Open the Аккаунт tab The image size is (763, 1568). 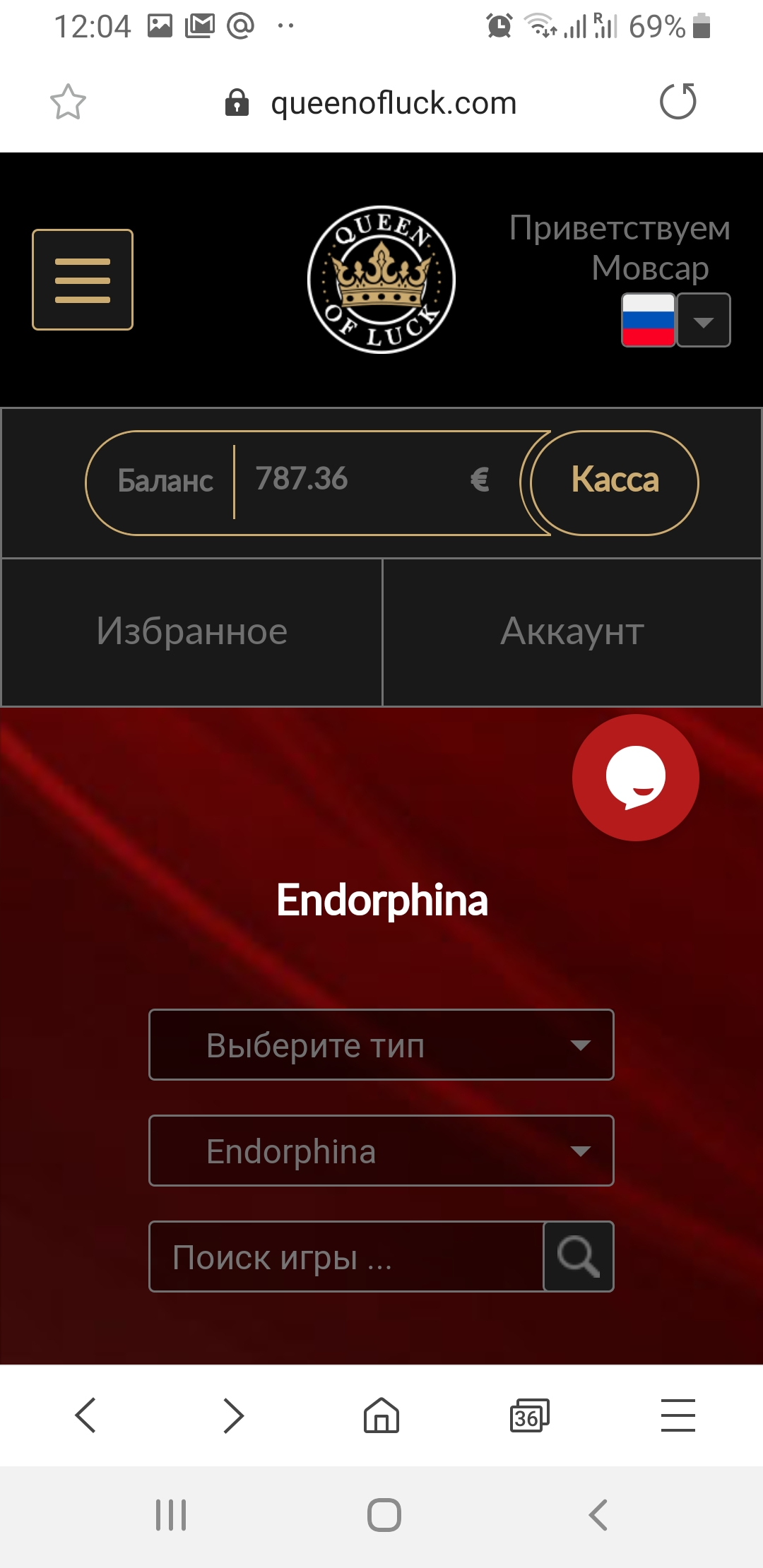point(572,632)
